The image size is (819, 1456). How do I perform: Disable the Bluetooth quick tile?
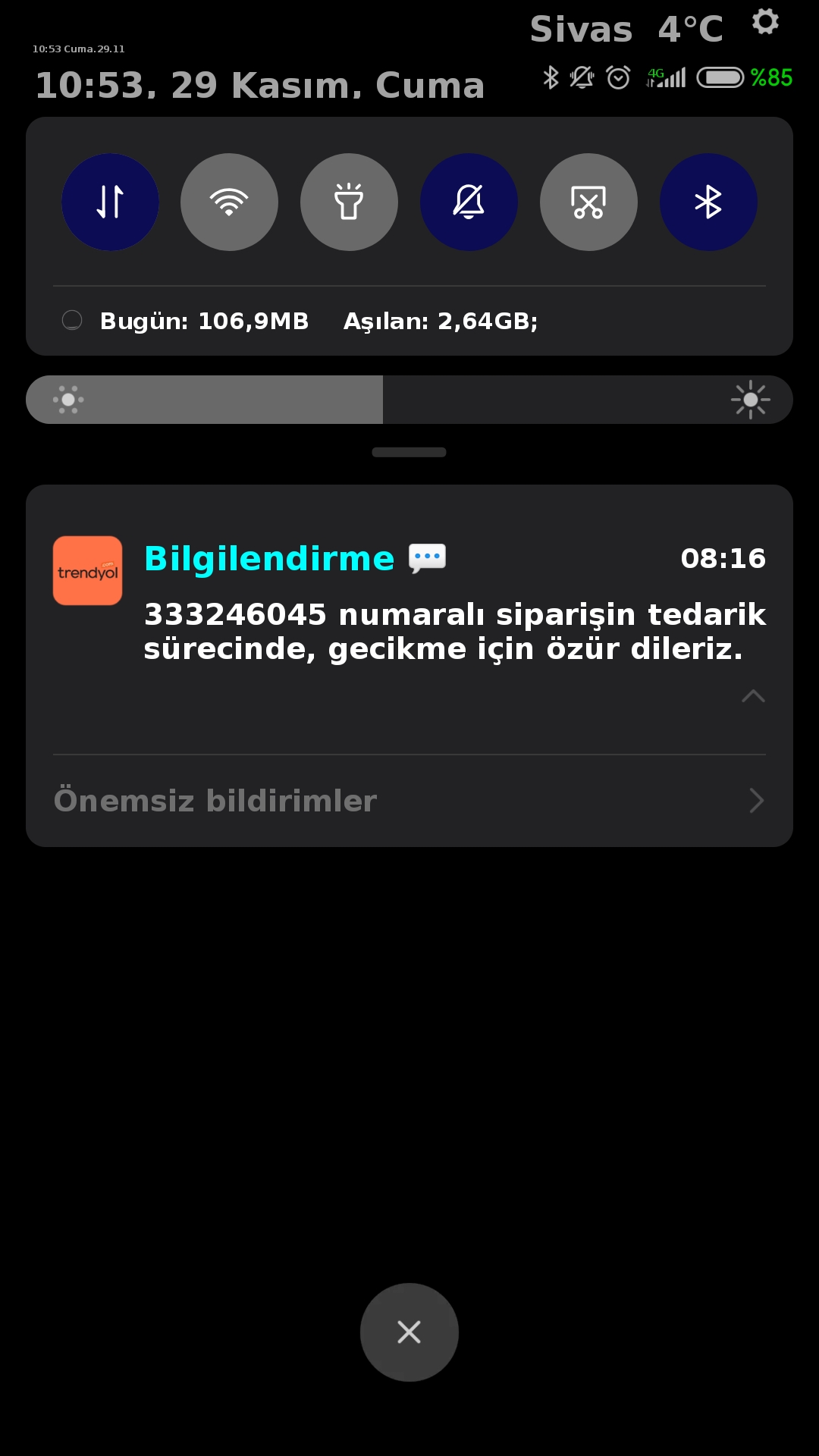pos(708,202)
